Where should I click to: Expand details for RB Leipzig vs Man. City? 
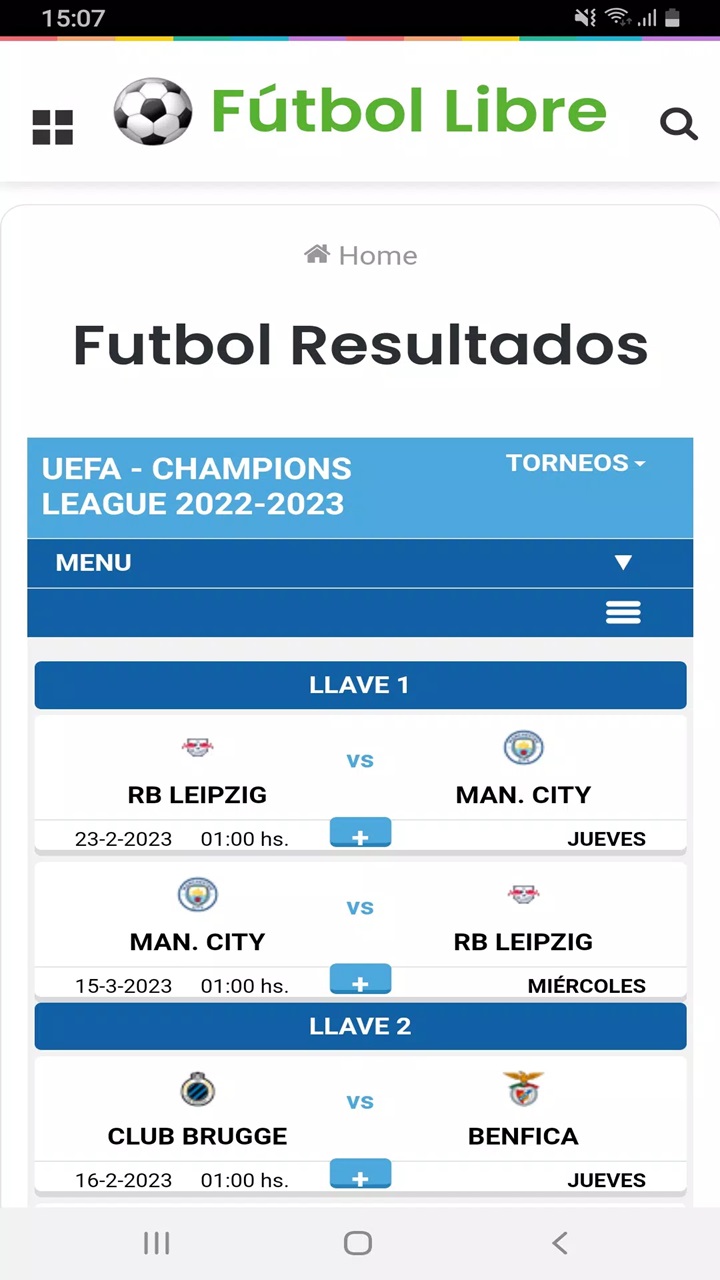(x=360, y=834)
